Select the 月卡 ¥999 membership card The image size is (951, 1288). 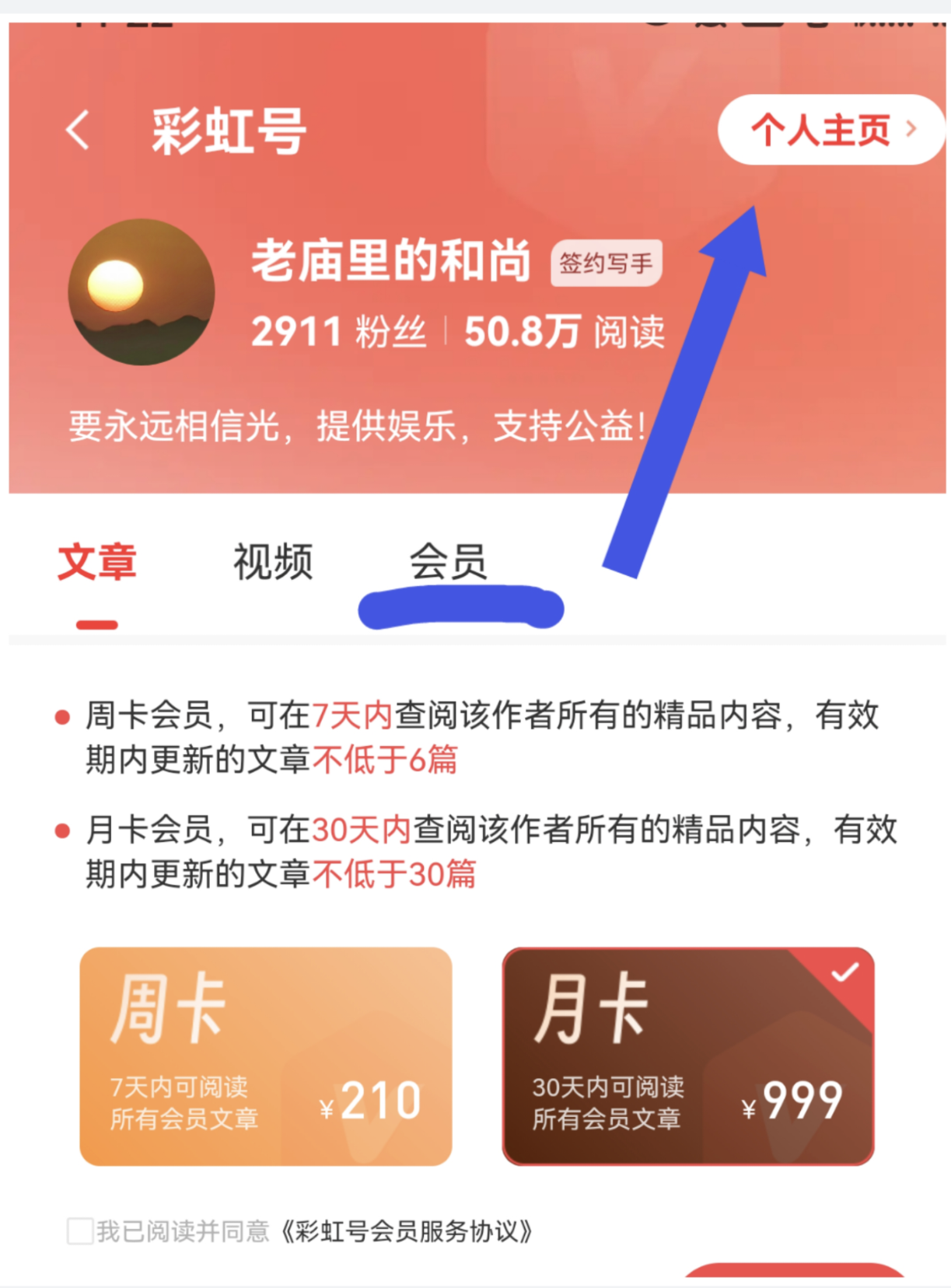[688, 1056]
